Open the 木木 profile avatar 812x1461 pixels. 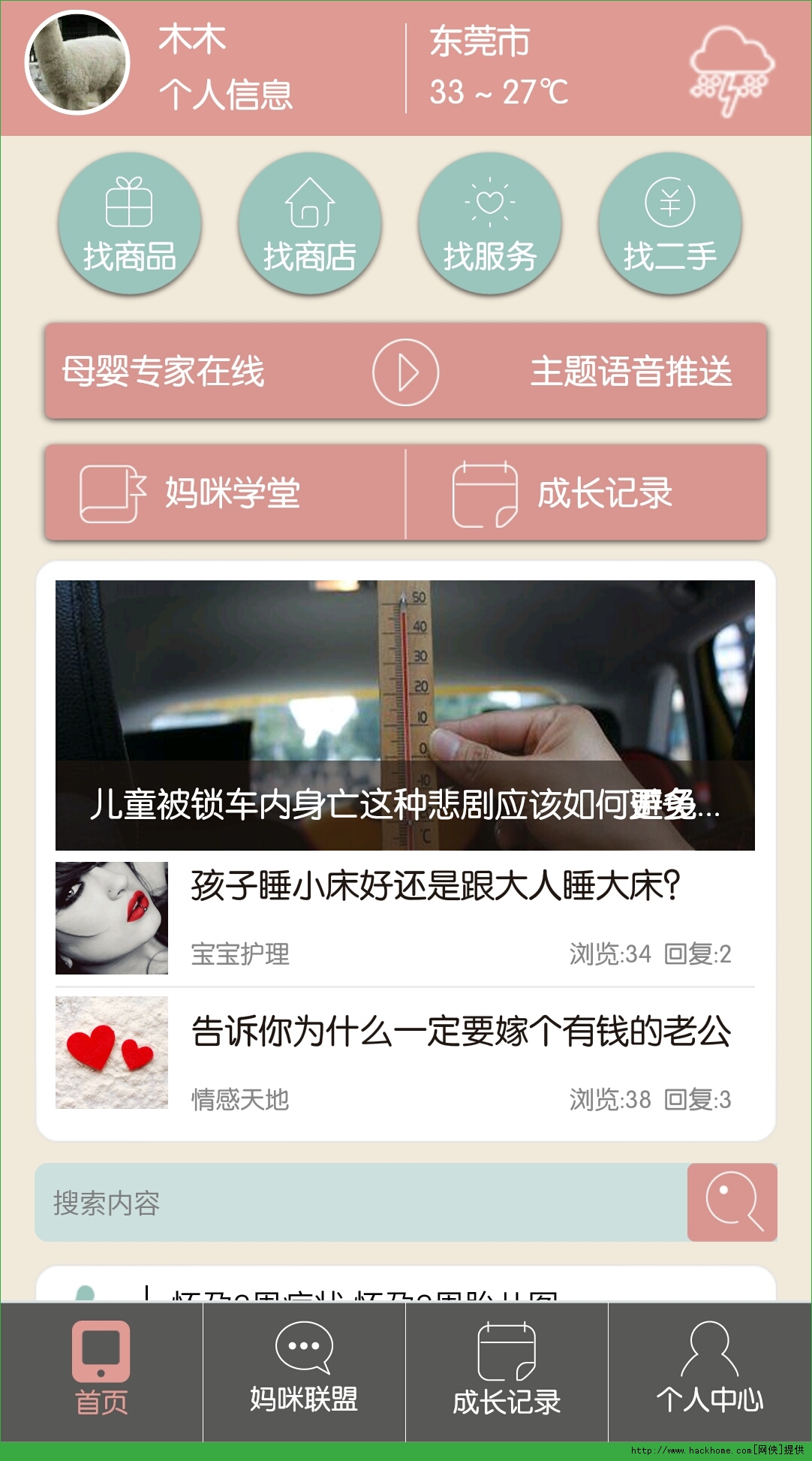(x=77, y=63)
